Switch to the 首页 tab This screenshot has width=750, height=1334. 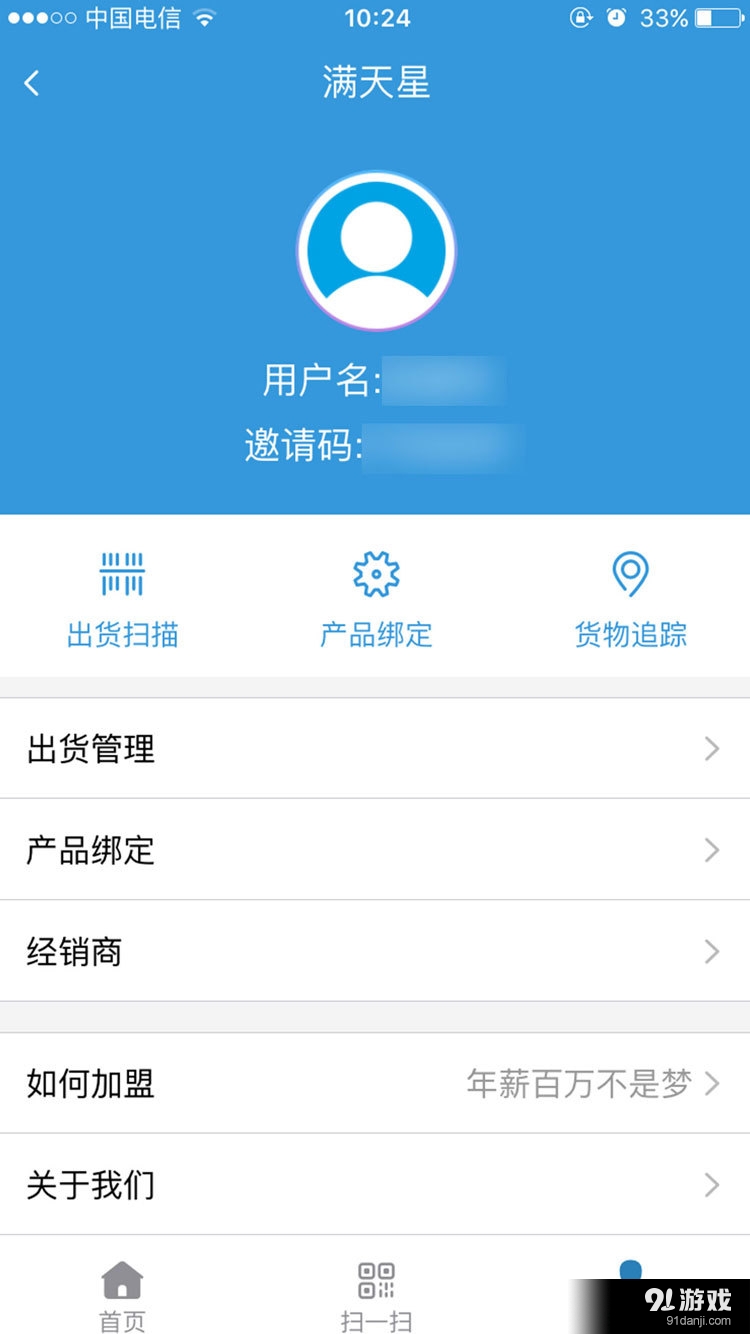(121, 1295)
